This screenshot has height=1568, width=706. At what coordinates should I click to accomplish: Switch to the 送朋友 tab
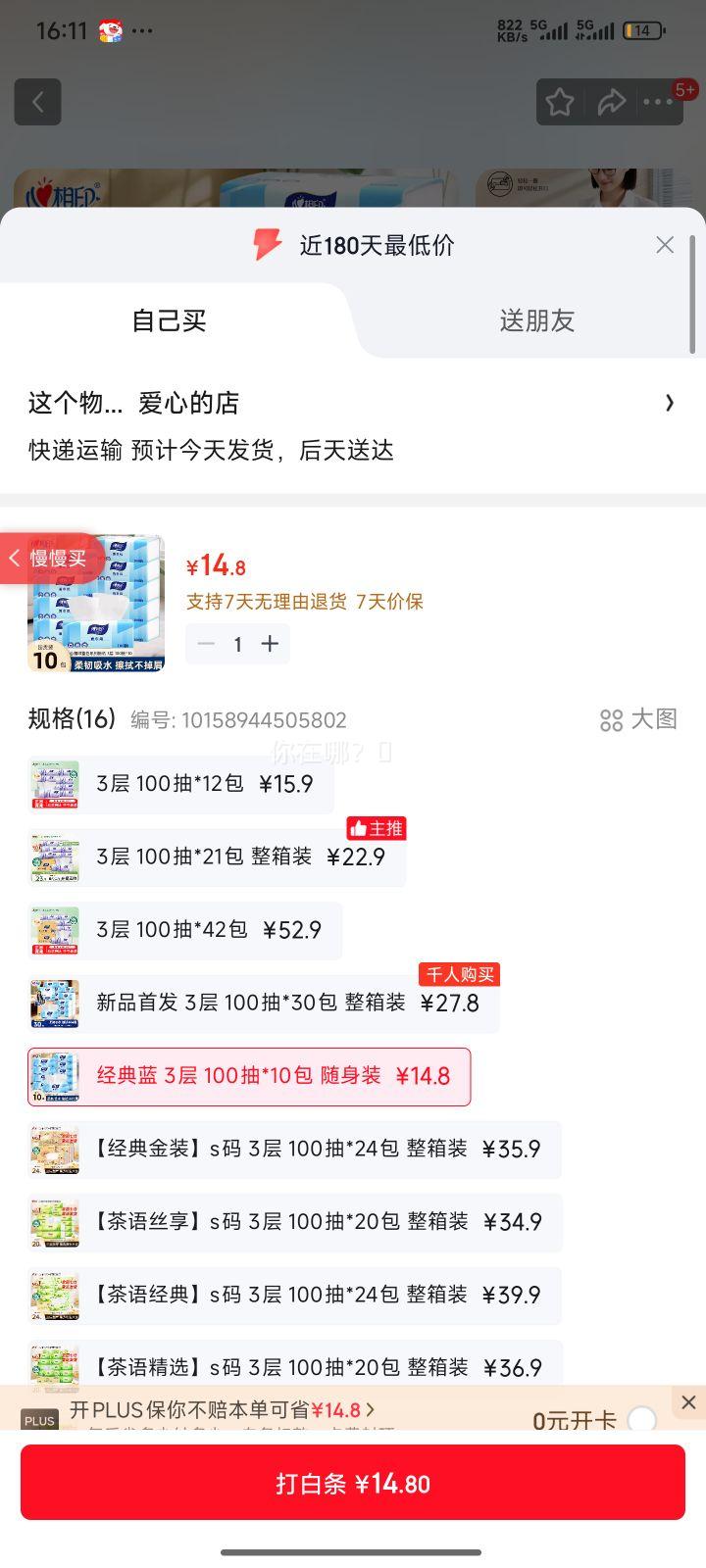[537, 320]
